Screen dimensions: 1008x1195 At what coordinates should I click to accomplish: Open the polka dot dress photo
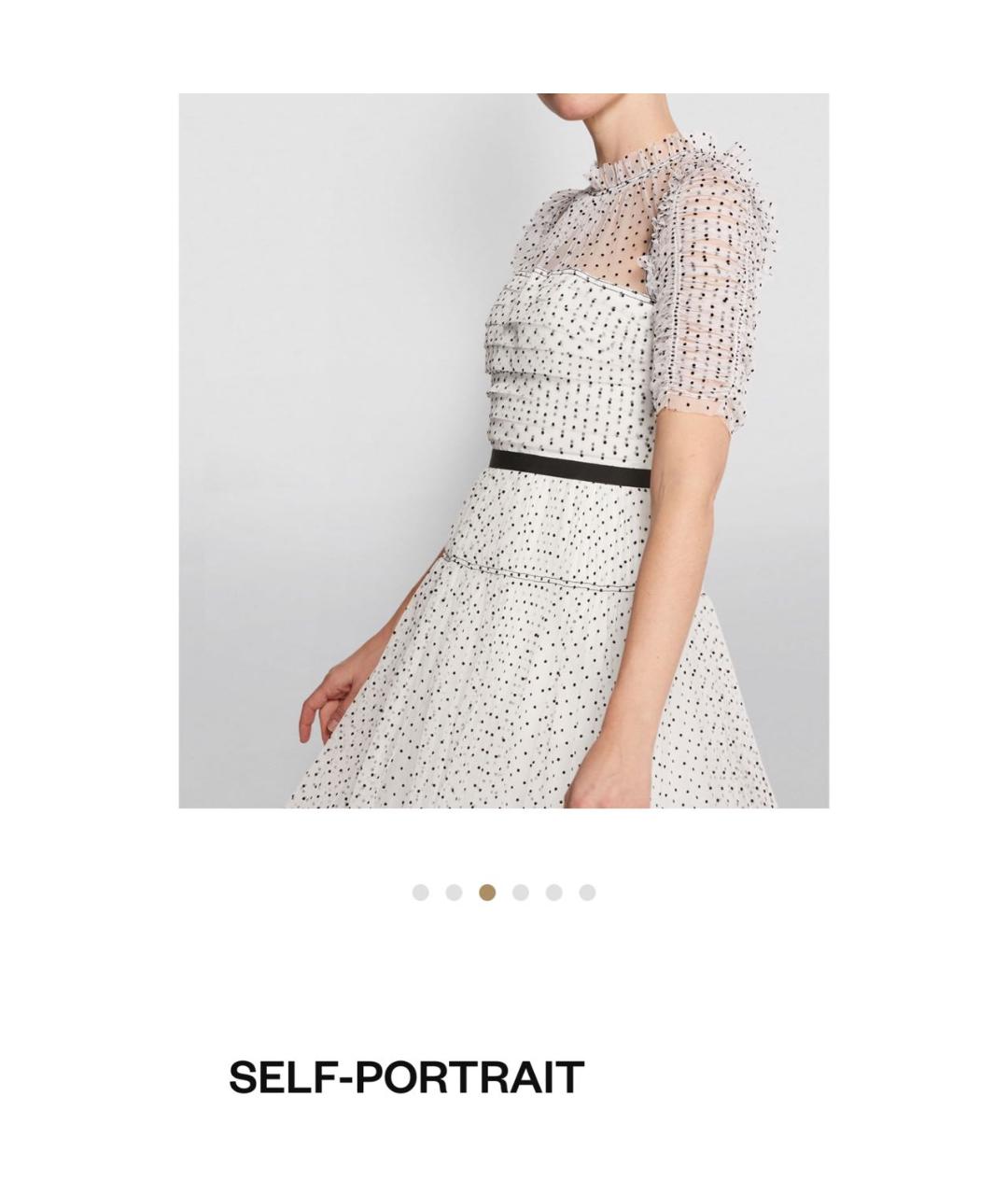[x=503, y=450]
